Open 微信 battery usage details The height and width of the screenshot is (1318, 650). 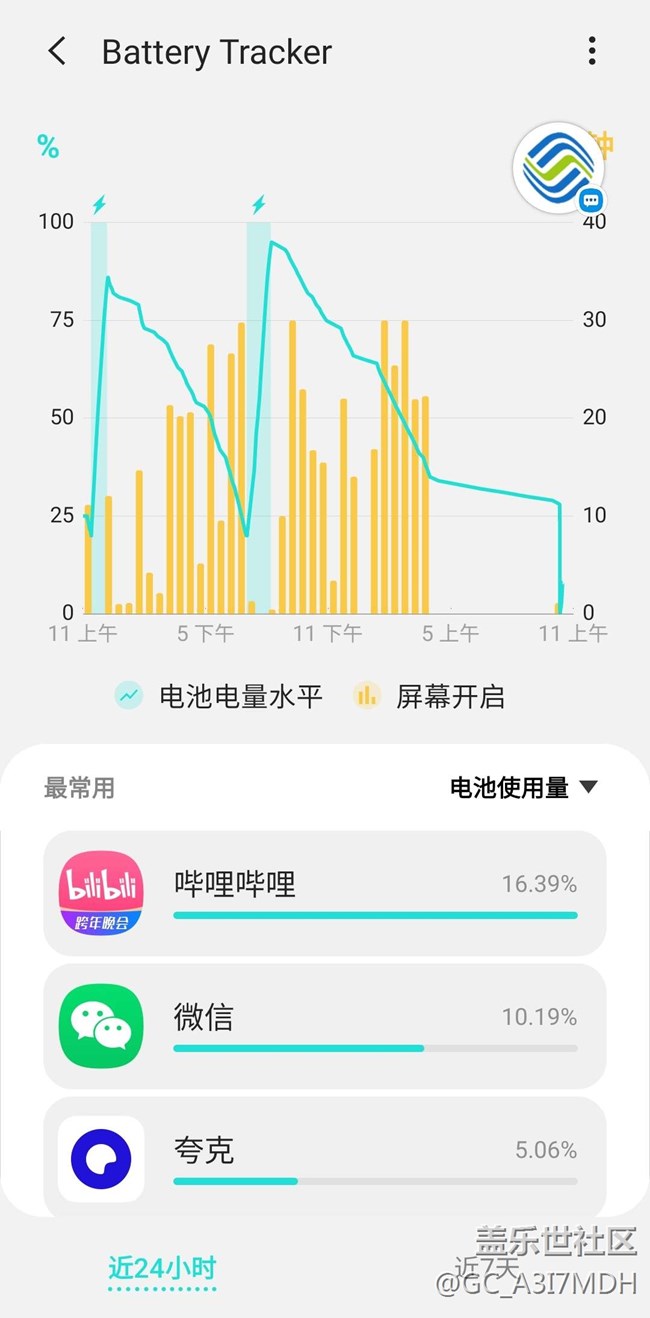[x=325, y=1026]
